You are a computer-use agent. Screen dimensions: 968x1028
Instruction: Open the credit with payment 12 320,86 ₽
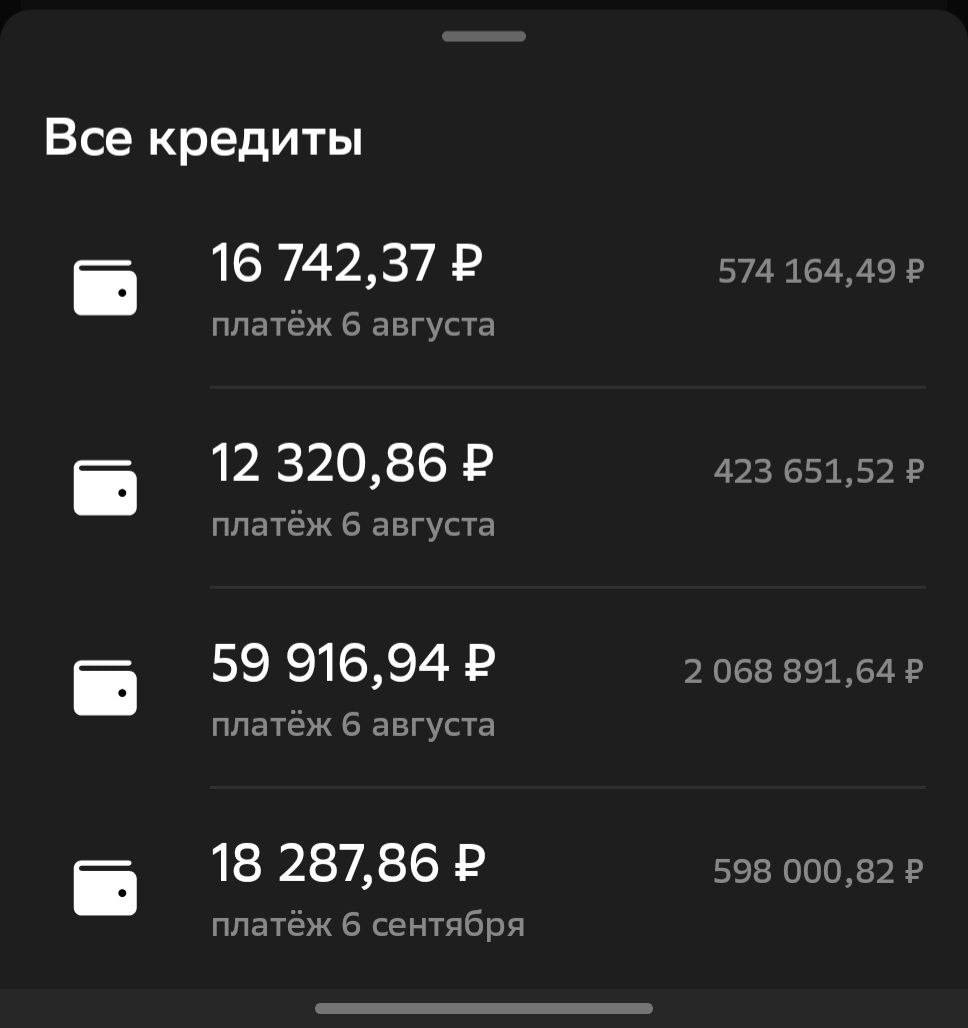(350, 463)
